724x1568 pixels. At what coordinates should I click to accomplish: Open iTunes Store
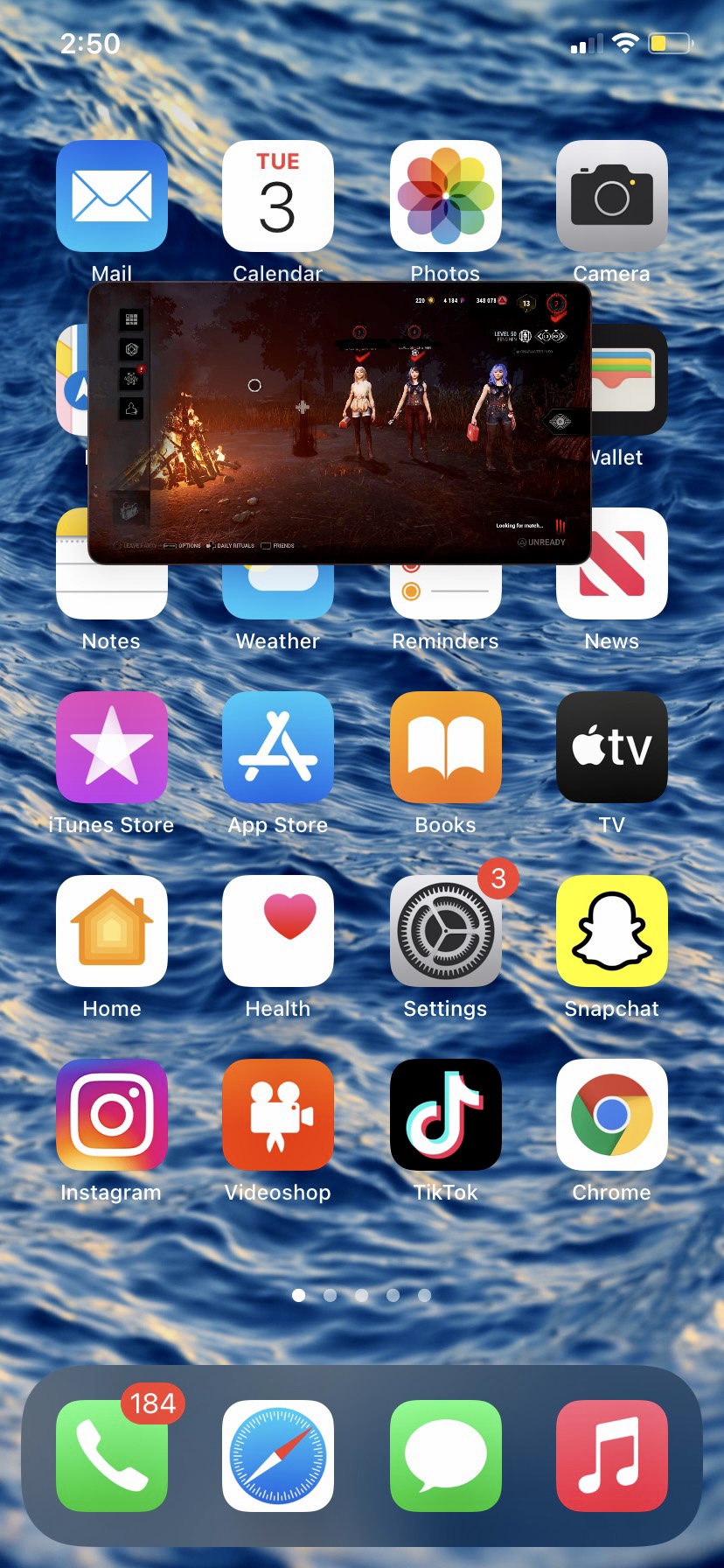111,747
